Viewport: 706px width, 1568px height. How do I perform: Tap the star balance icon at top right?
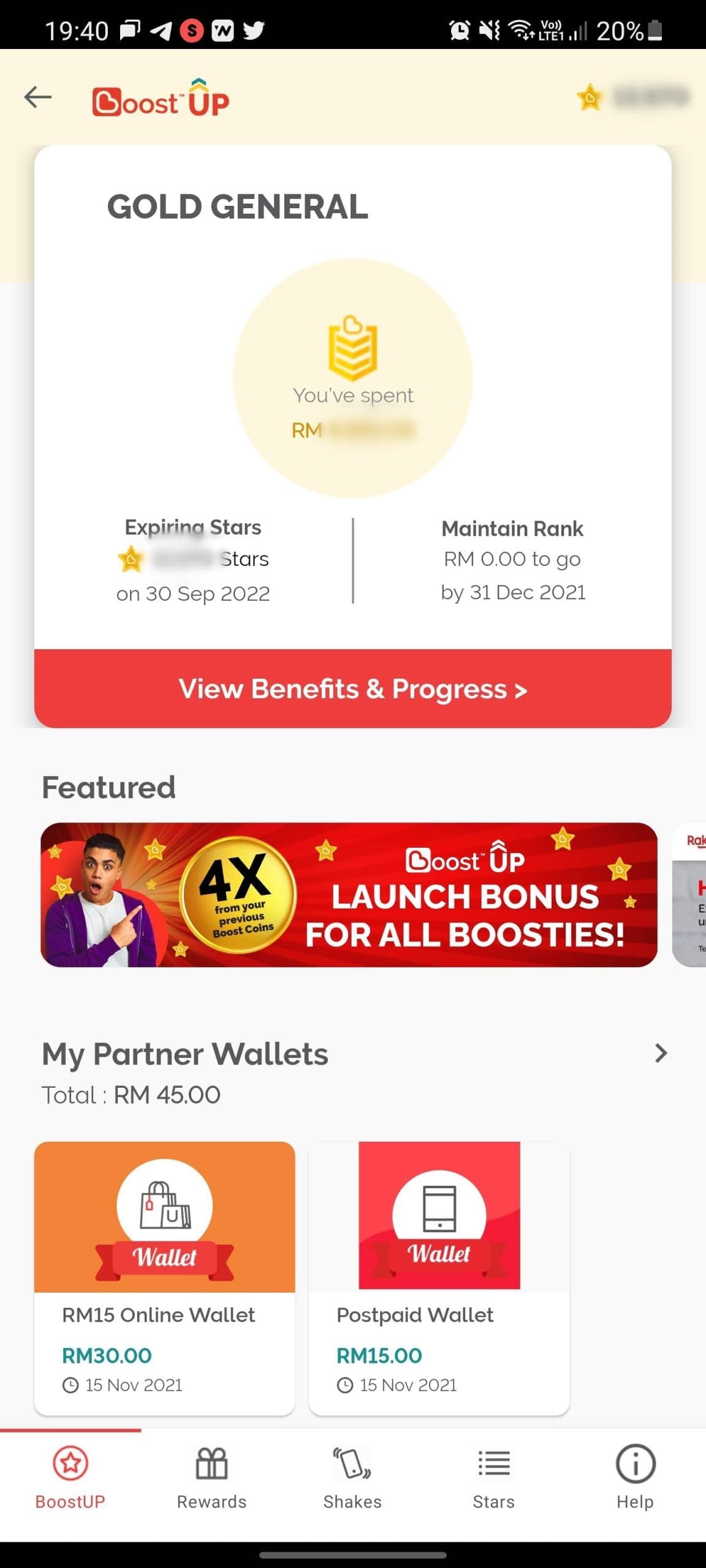590,98
